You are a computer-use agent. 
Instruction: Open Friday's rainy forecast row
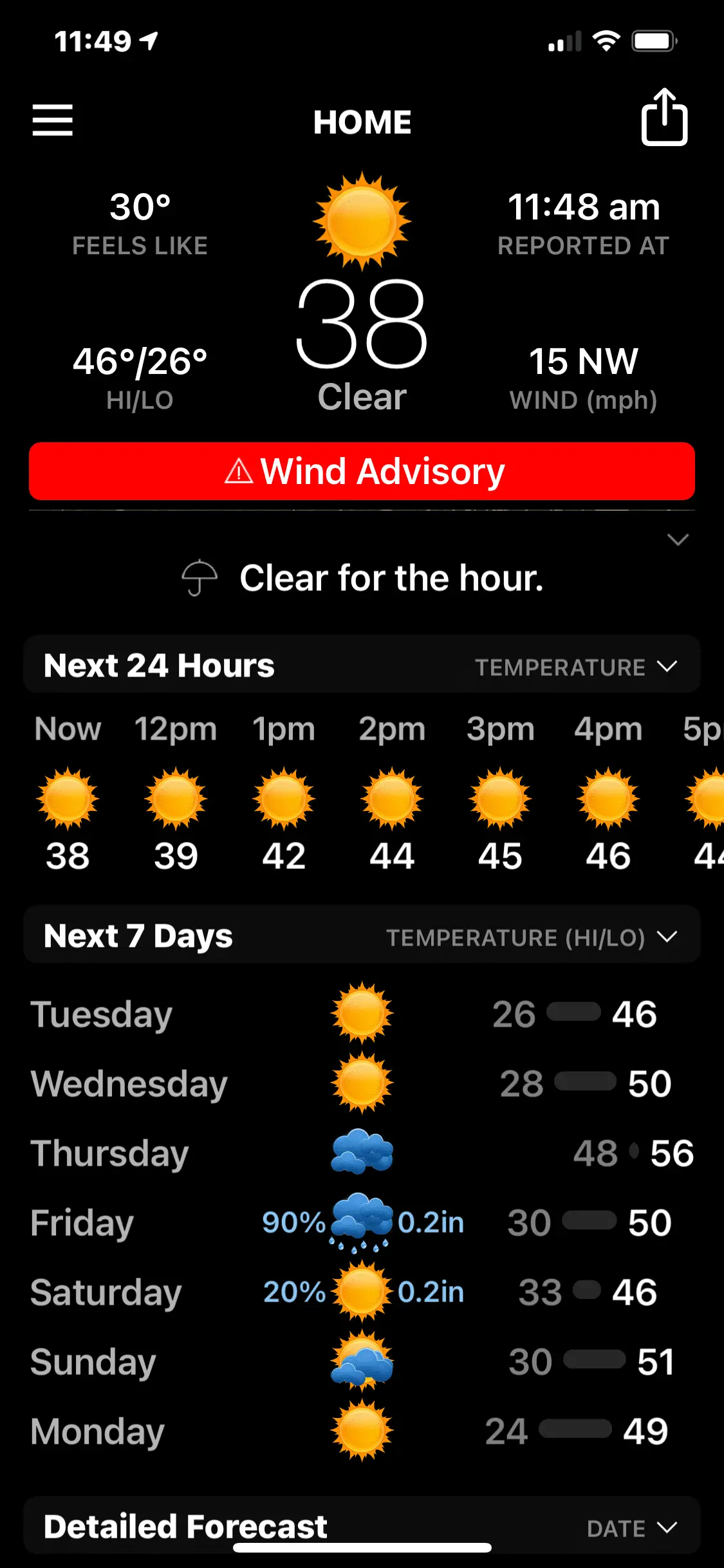click(x=362, y=1222)
